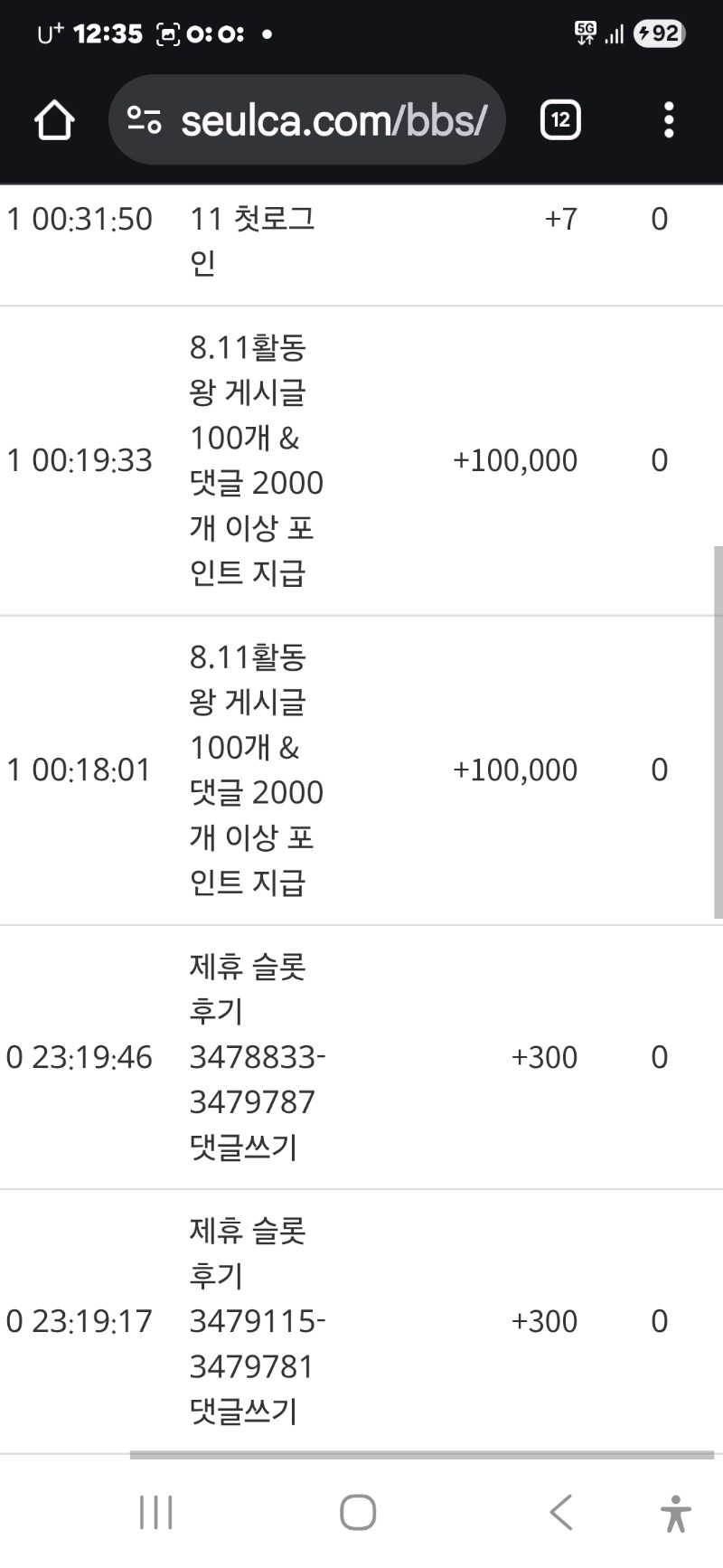This screenshot has height=1568, width=723.
Task: Open the accessibility shortcut button
Action: (675, 1513)
